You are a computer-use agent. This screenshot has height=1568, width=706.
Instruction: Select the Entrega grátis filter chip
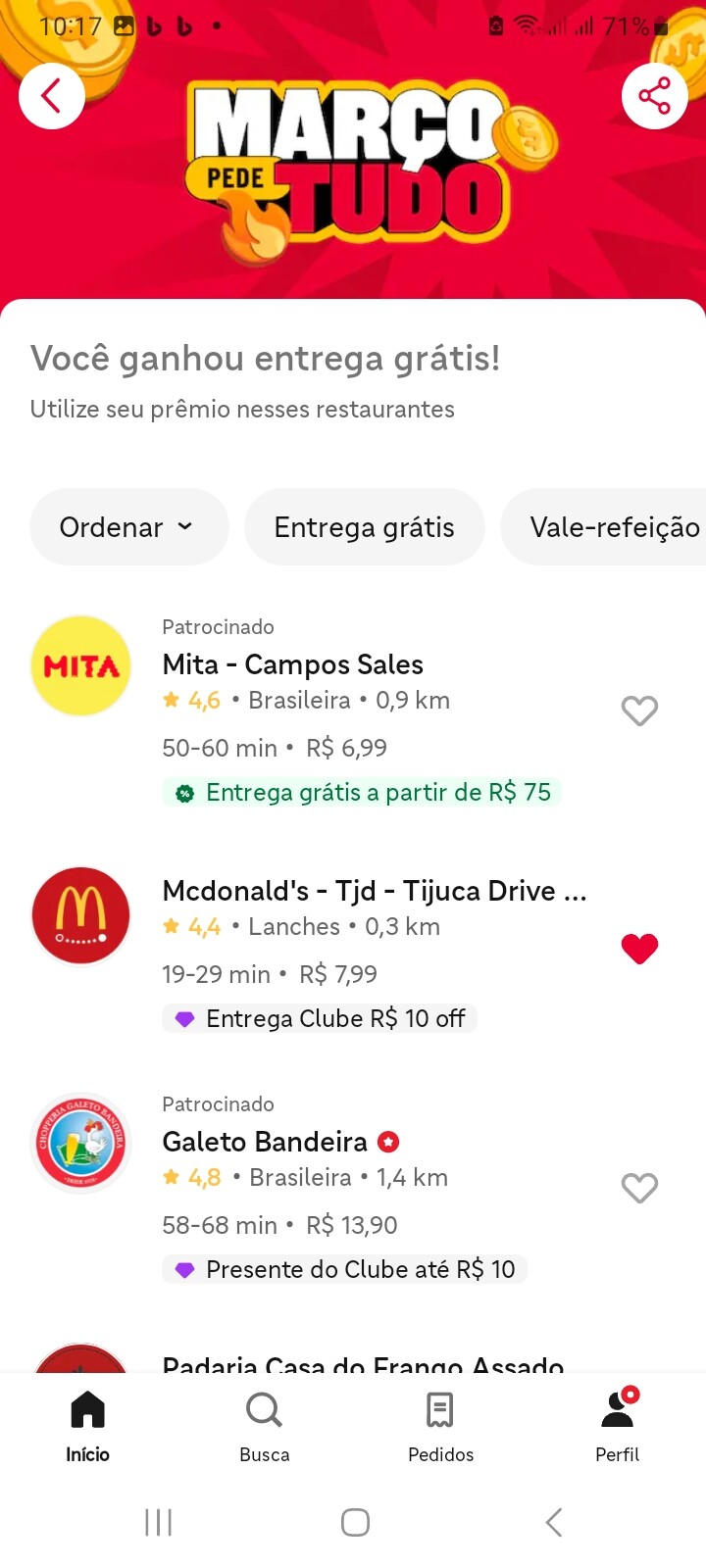point(364,527)
